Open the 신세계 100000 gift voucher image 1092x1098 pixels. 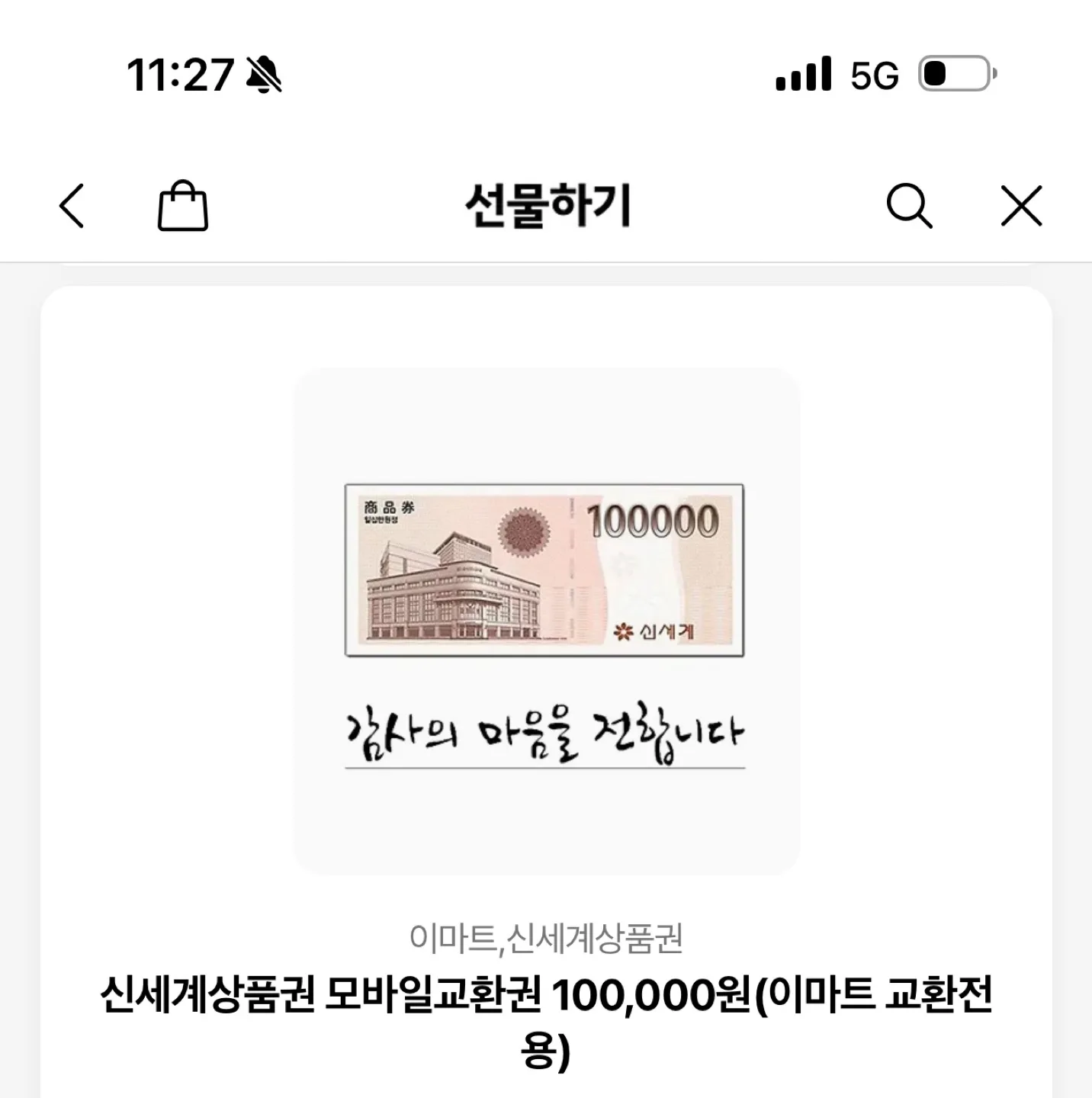click(544, 570)
